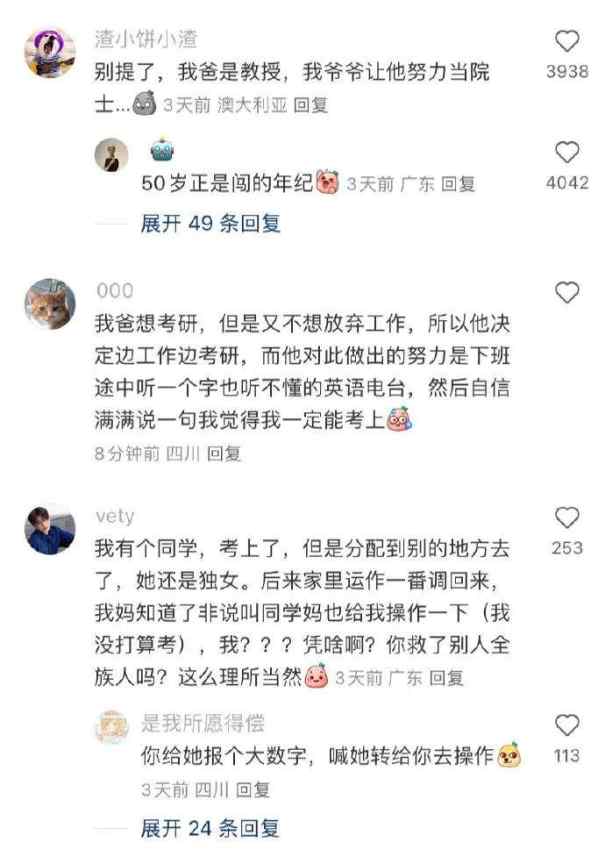Open 000's cat avatar profile
The height and width of the screenshot is (864, 605).
[x=51, y=303]
